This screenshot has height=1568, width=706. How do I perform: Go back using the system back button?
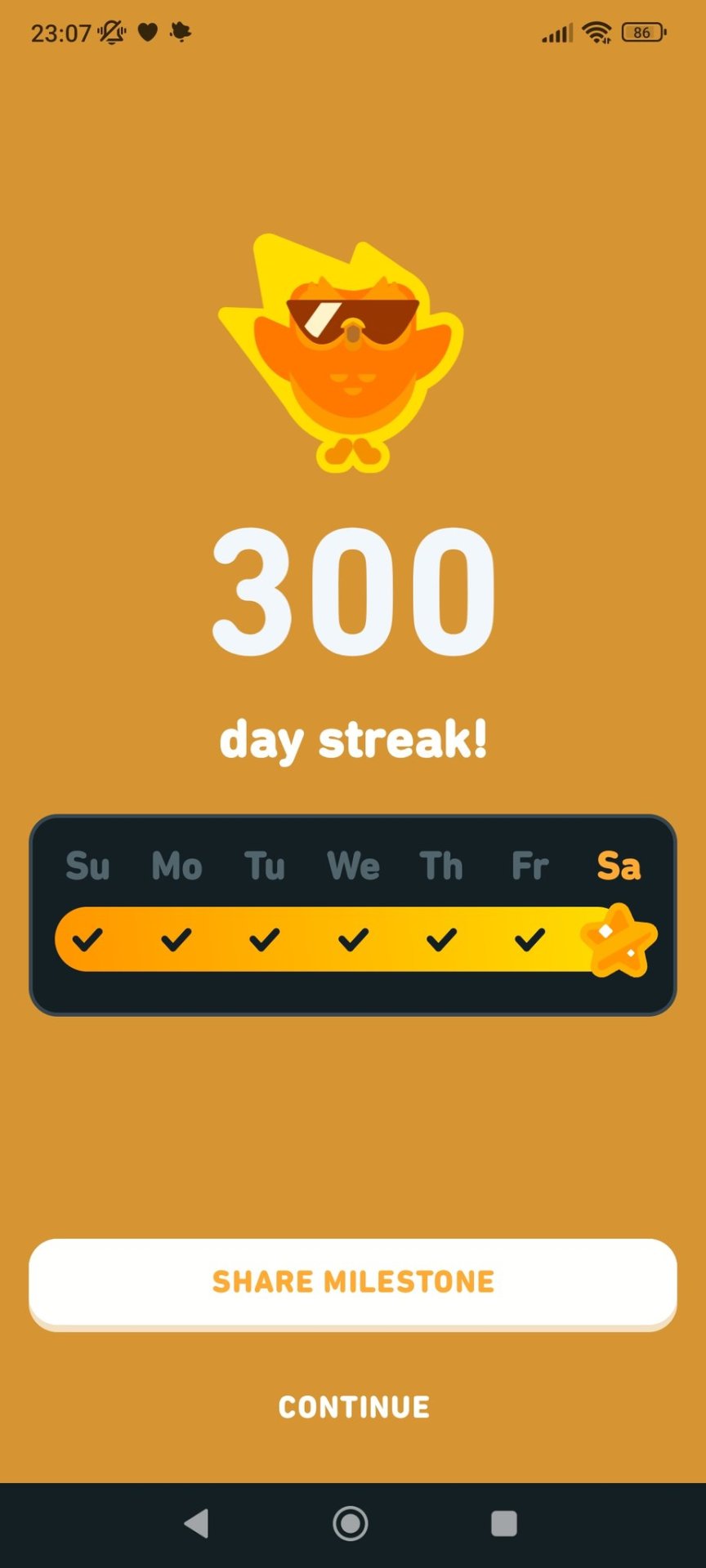197,1523
